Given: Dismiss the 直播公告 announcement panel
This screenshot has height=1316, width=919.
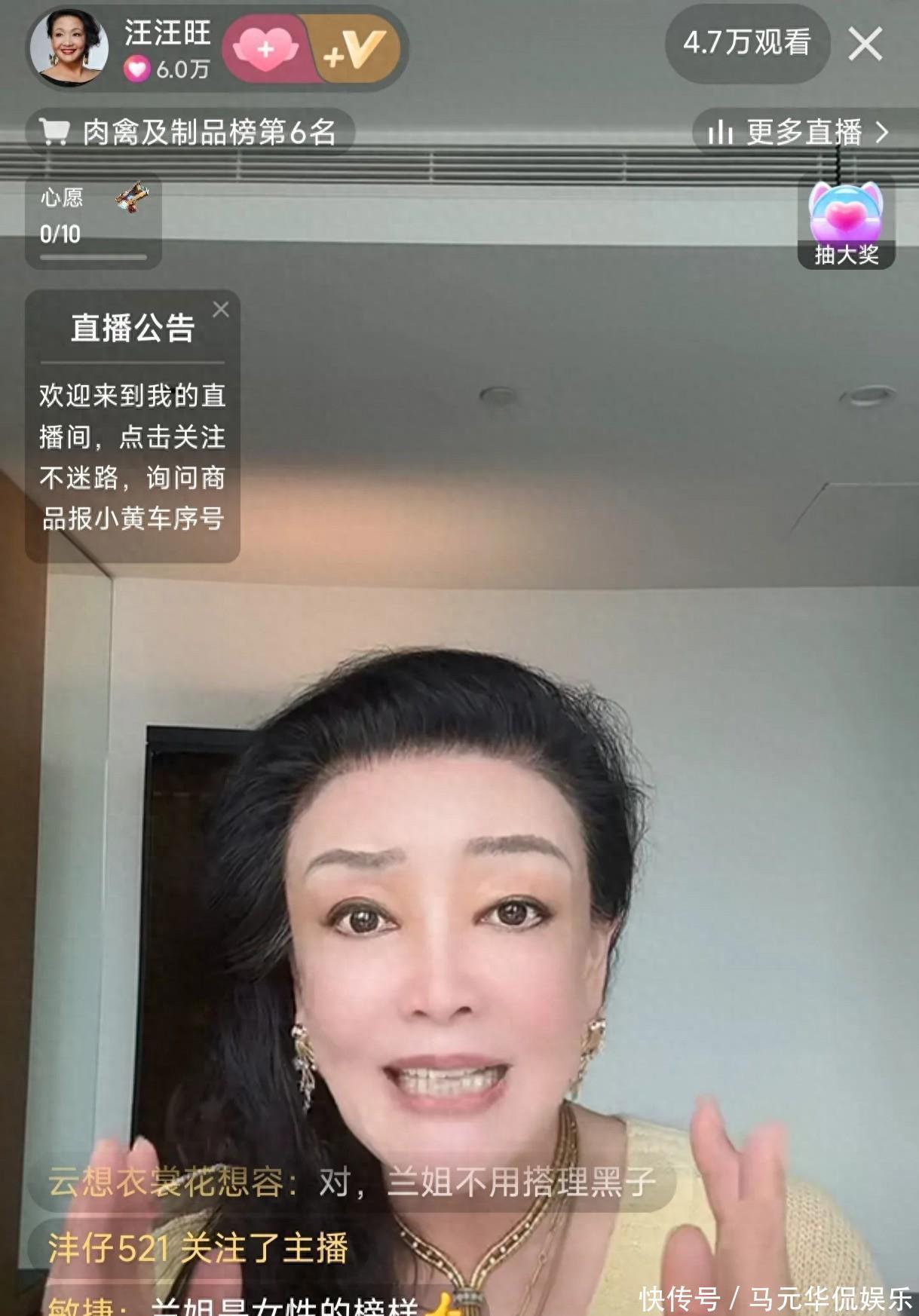Looking at the screenshot, I should click(220, 310).
